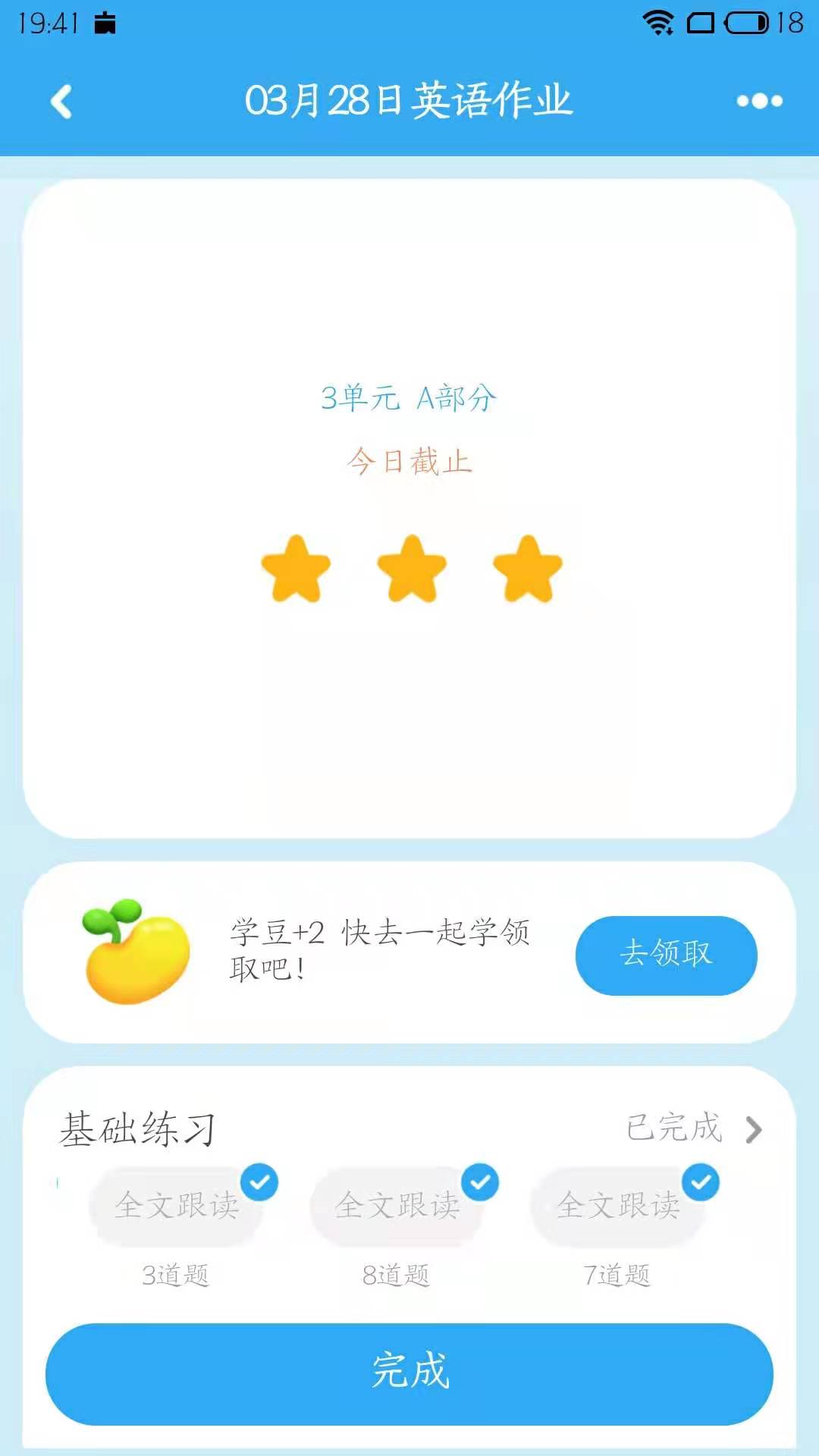
Task: Expand 已完成 details via the chevron
Action: pyautogui.click(x=754, y=1131)
